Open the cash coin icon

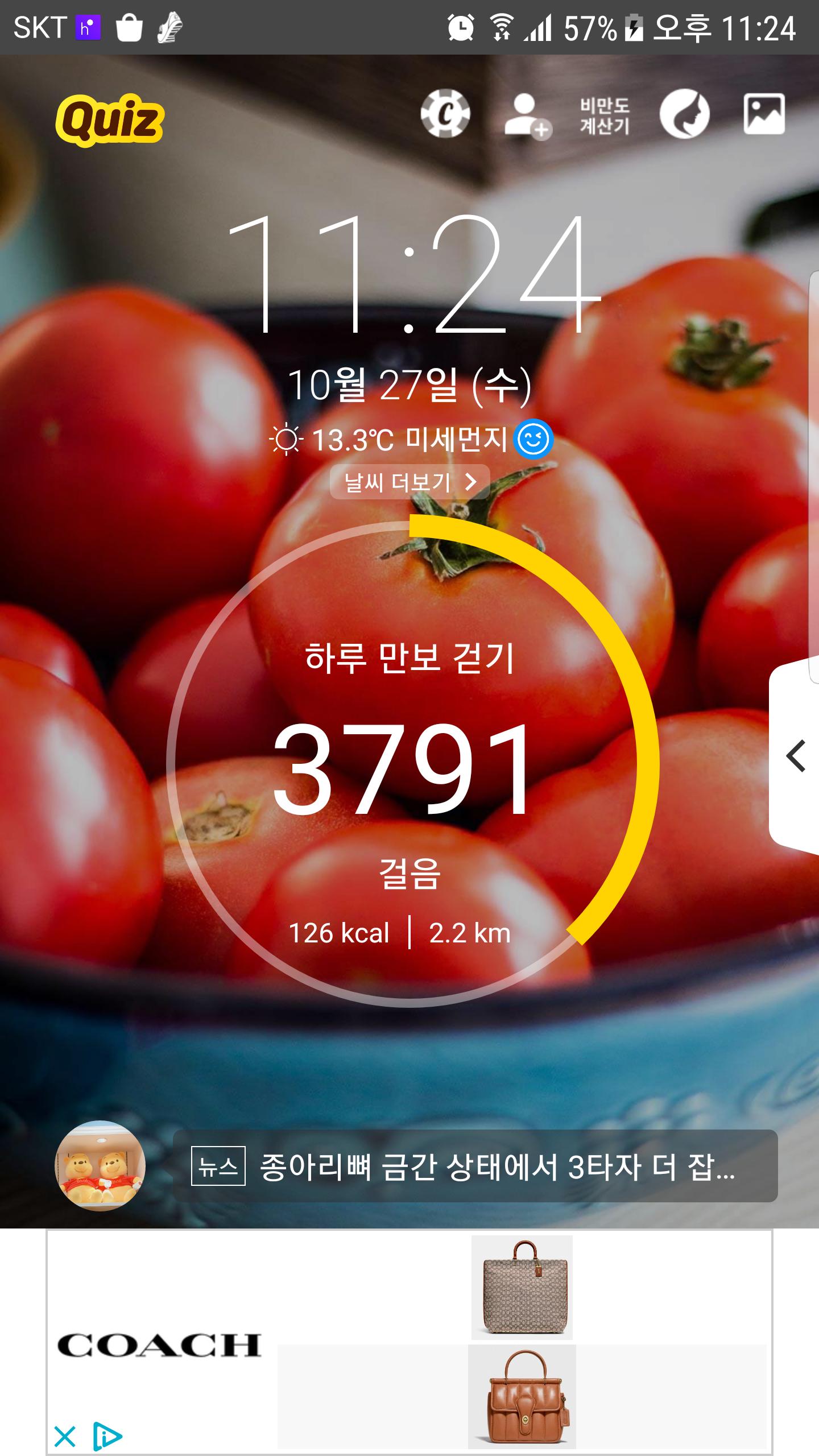coord(445,114)
